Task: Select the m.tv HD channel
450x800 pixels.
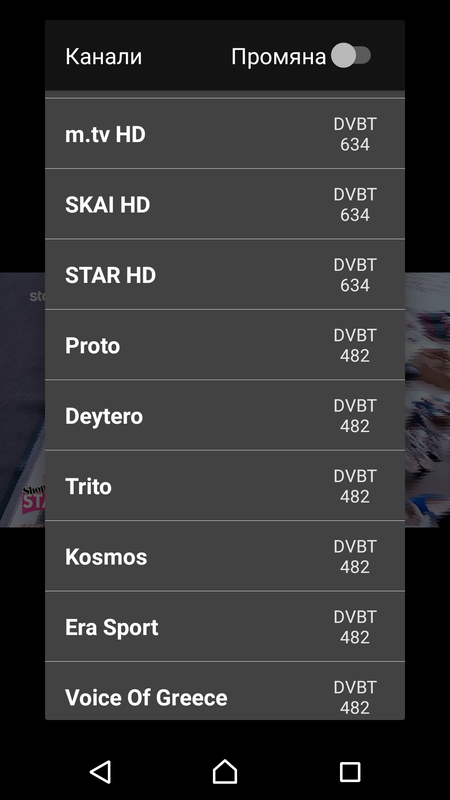Action: pyautogui.click(x=225, y=134)
